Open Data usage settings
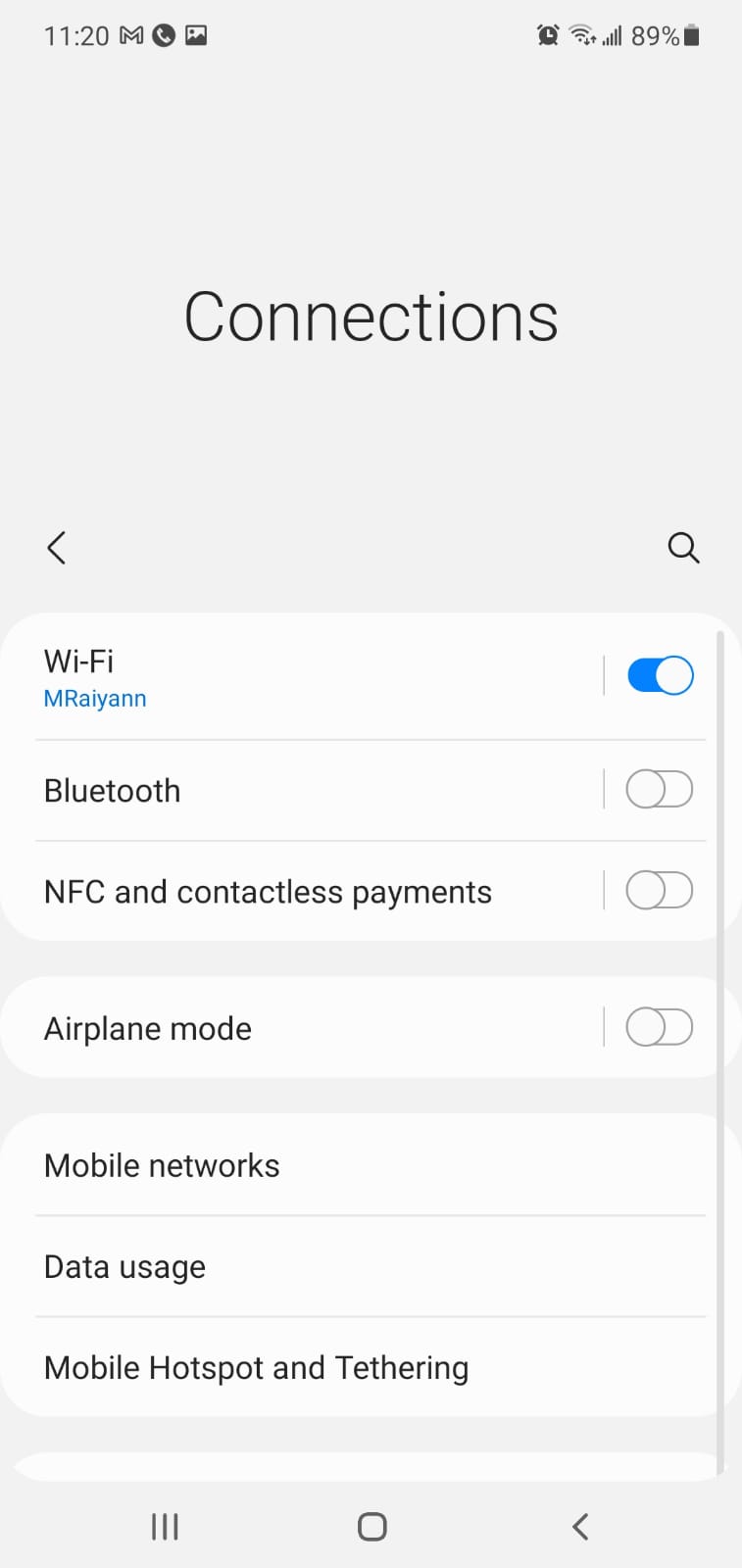 point(124,1266)
